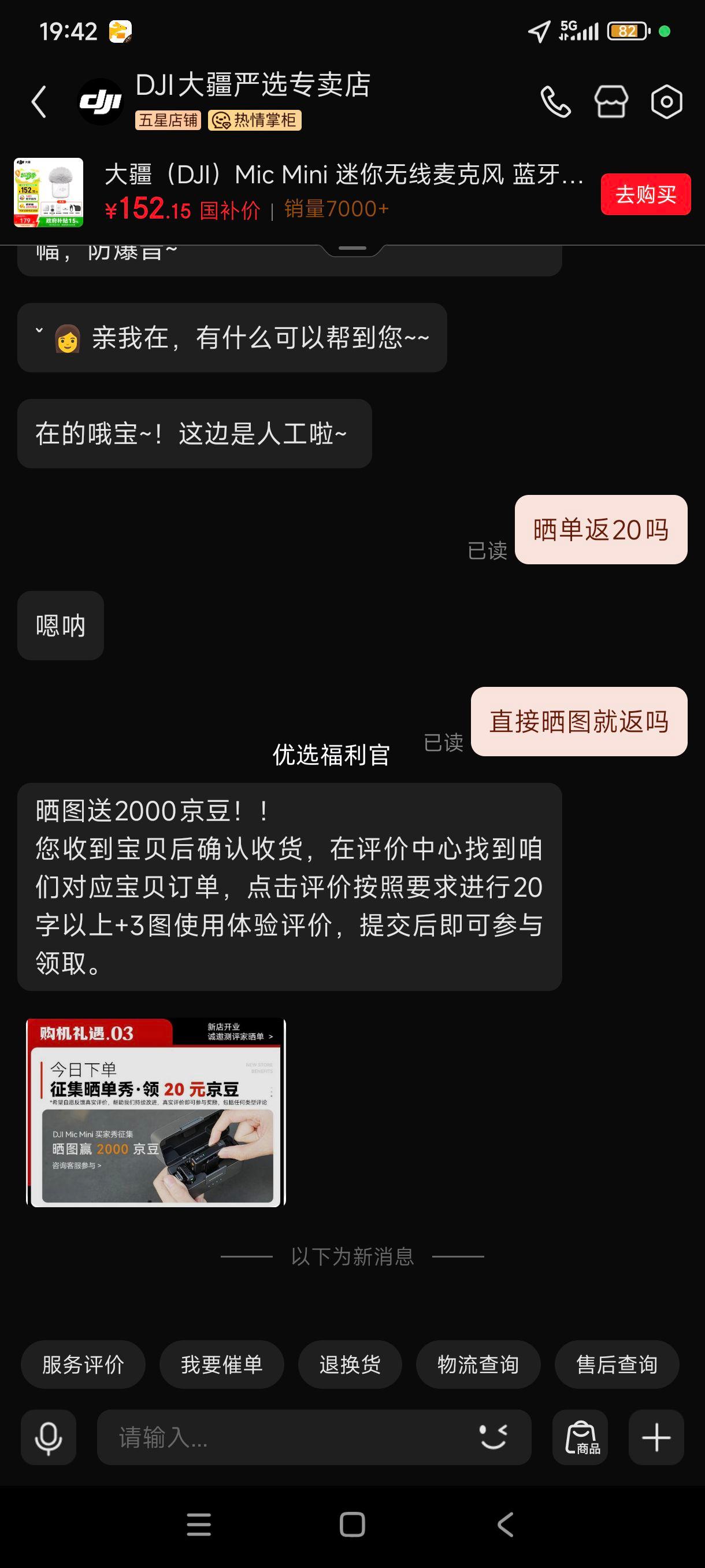Open recent apps from navigation bar
This screenshot has height=1568, width=705.
pyautogui.click(x=199, y=1525)
